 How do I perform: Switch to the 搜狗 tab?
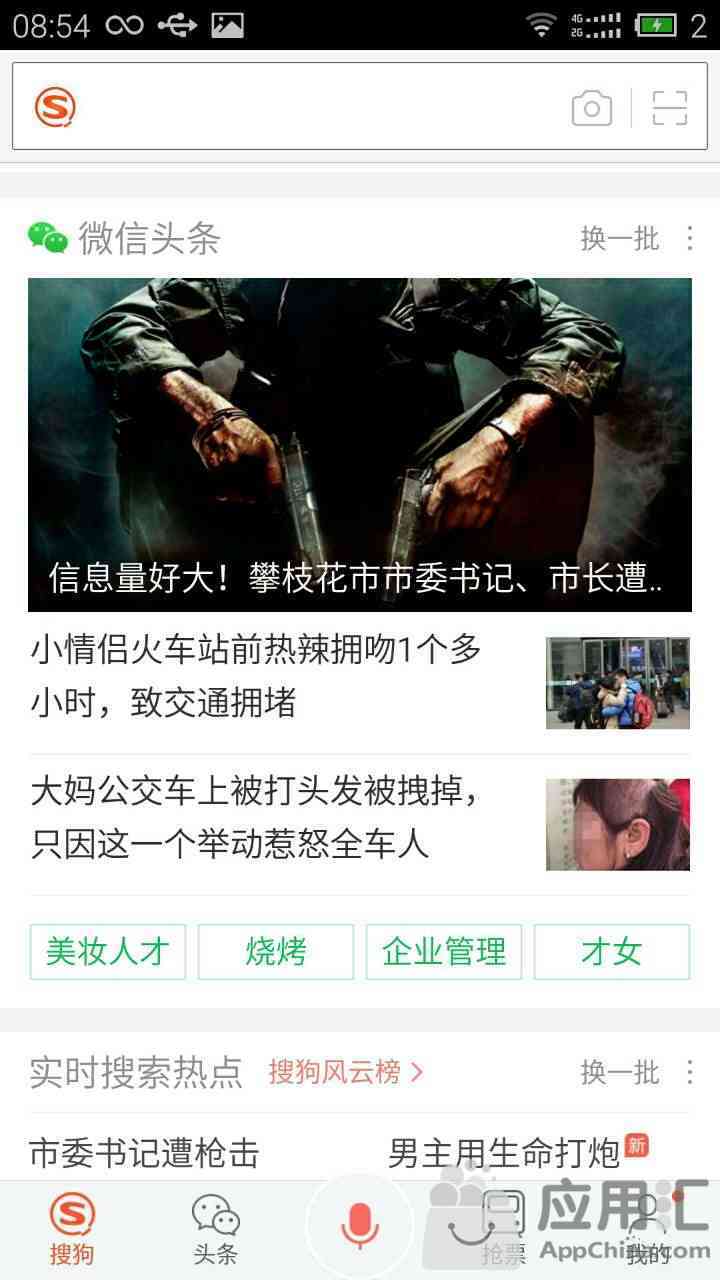72,1230
